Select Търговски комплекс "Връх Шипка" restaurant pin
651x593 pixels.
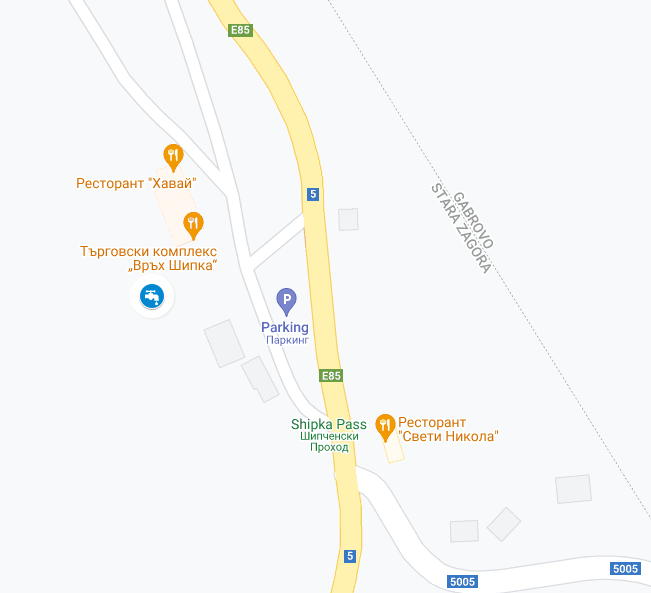[193, 224]
